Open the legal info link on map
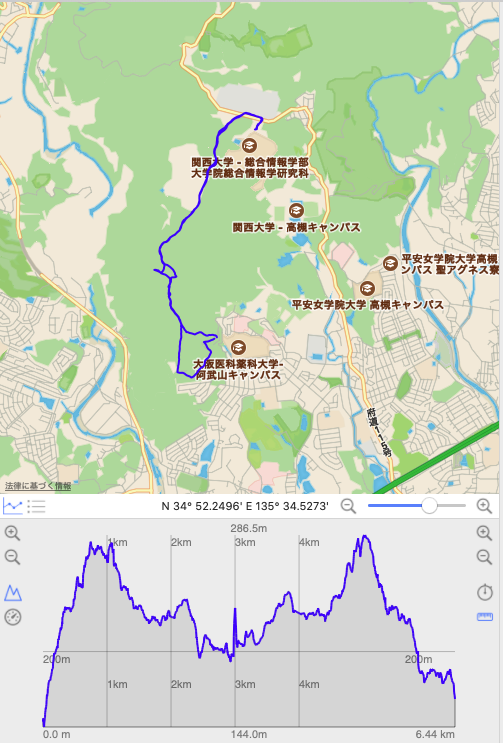 38,486
